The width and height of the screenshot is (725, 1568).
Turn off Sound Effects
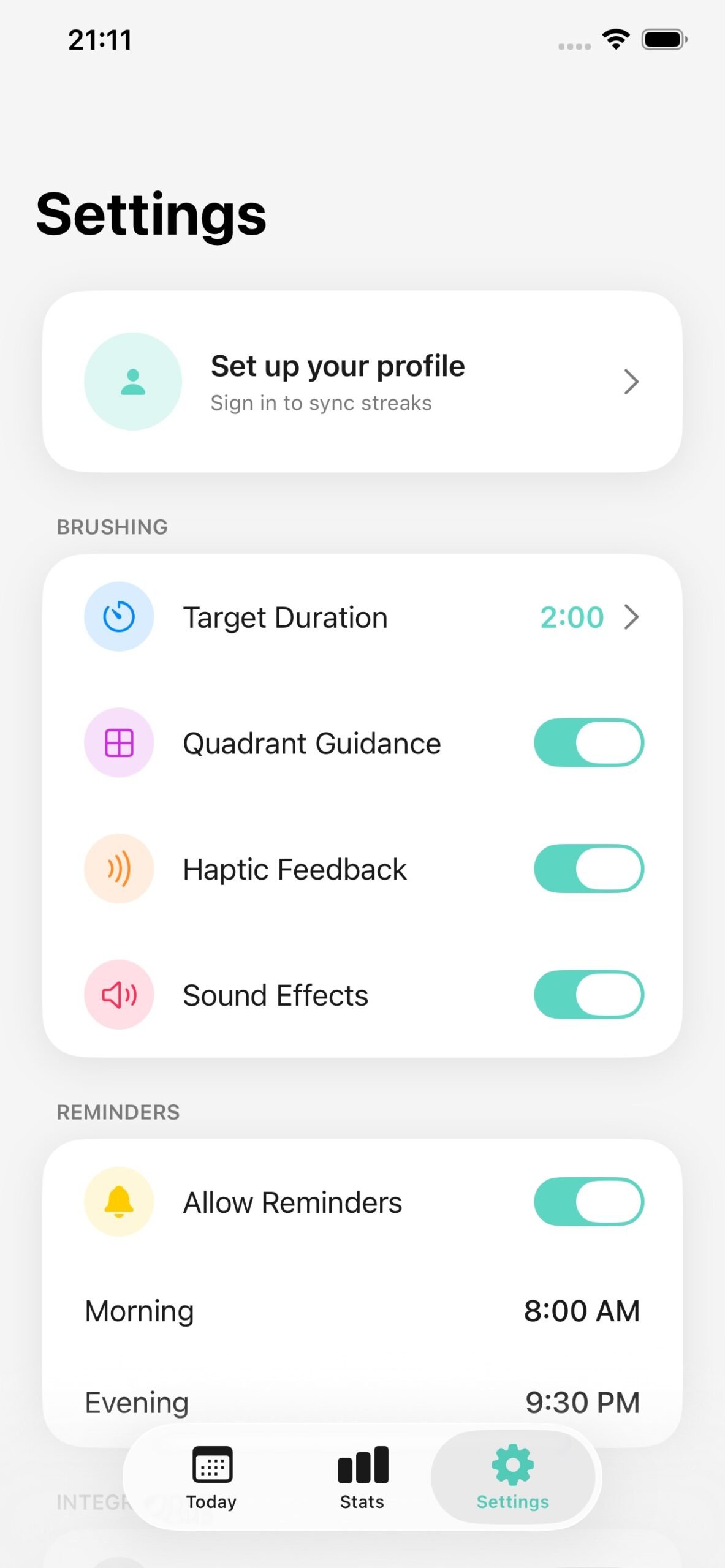click(588, 995)
